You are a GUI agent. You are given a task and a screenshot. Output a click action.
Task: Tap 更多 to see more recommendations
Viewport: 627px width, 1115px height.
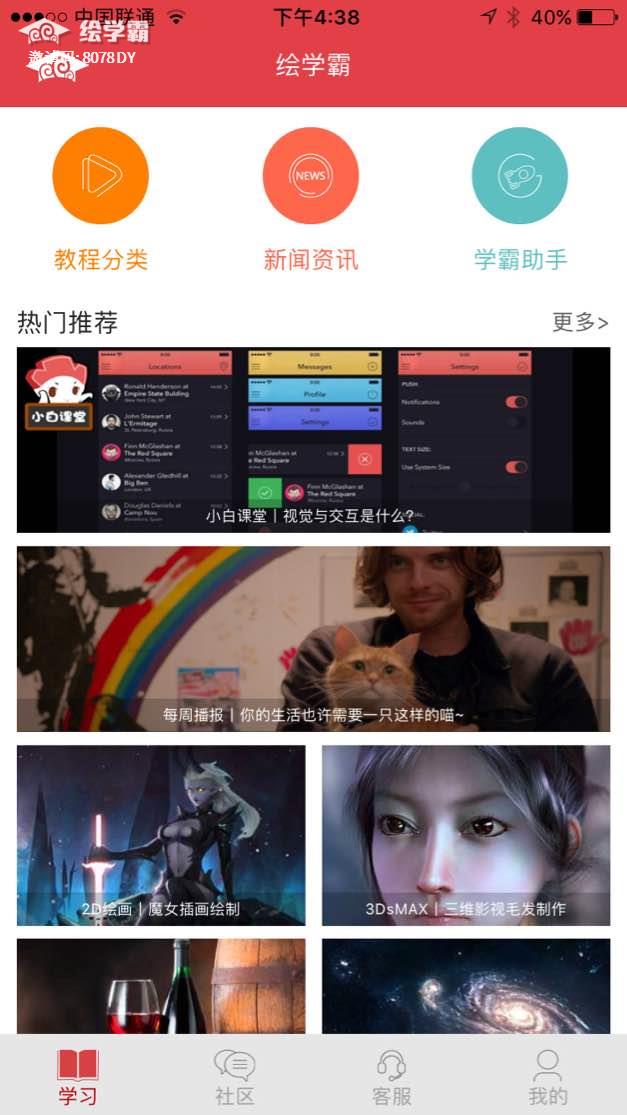[580, 322]
